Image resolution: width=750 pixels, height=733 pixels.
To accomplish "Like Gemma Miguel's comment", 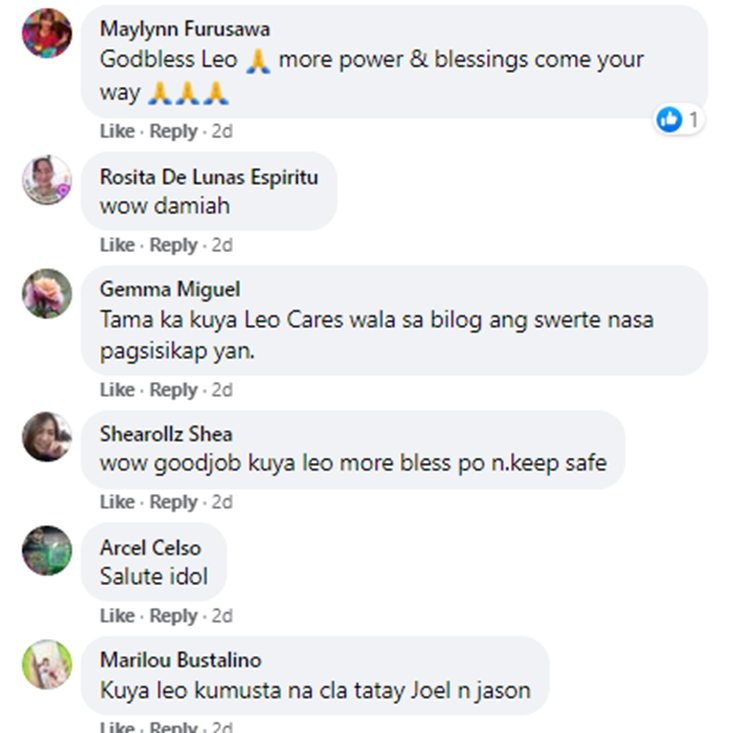I will (x=116, y=390).
